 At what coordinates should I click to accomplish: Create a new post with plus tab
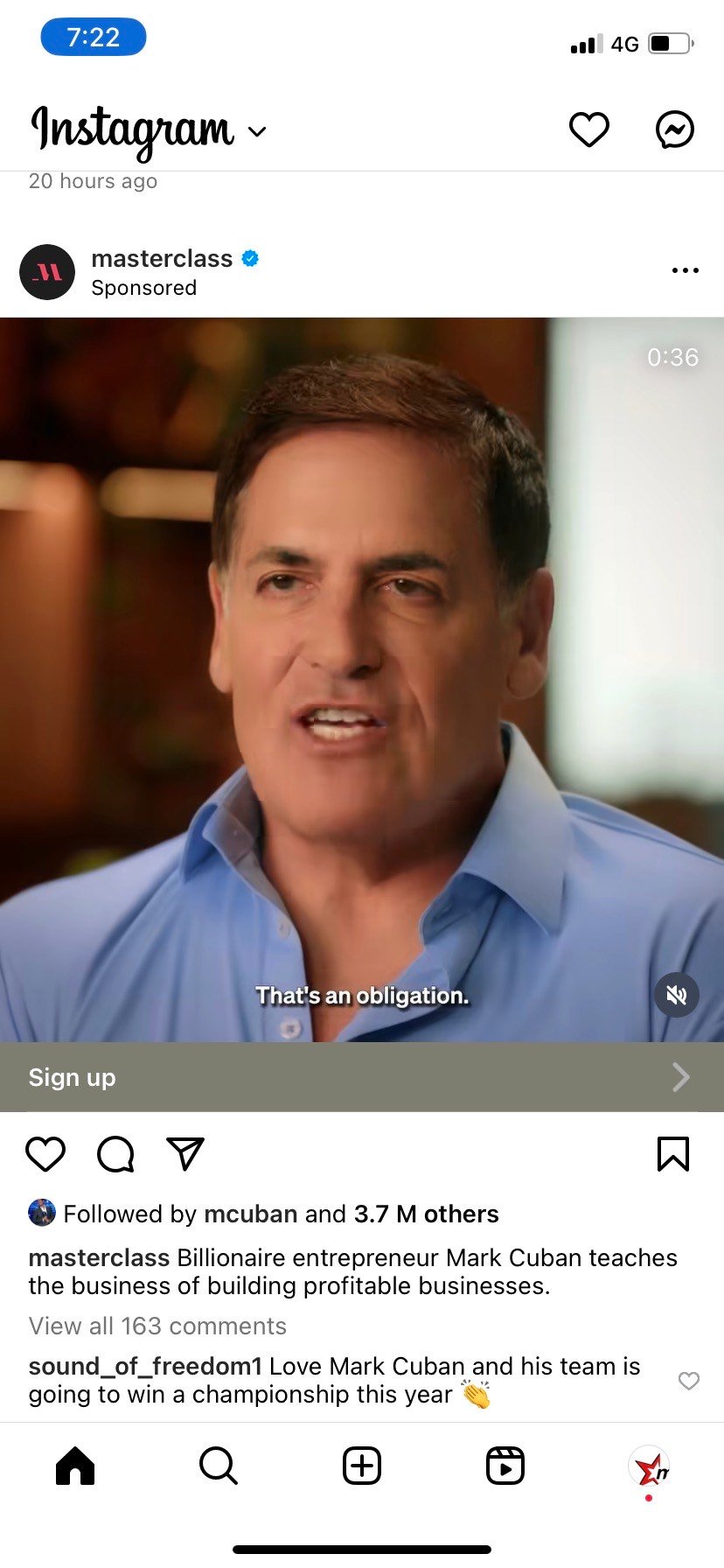pyautogui.click(x=361, y=1466)
